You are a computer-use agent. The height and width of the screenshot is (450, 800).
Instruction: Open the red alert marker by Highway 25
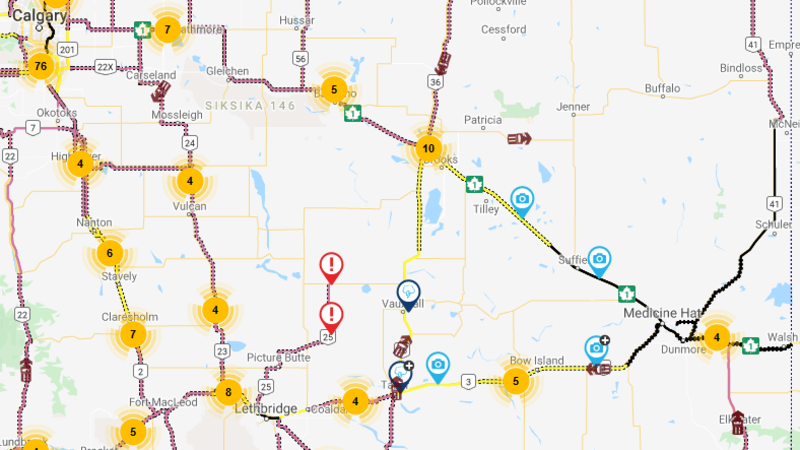point(331,316)
